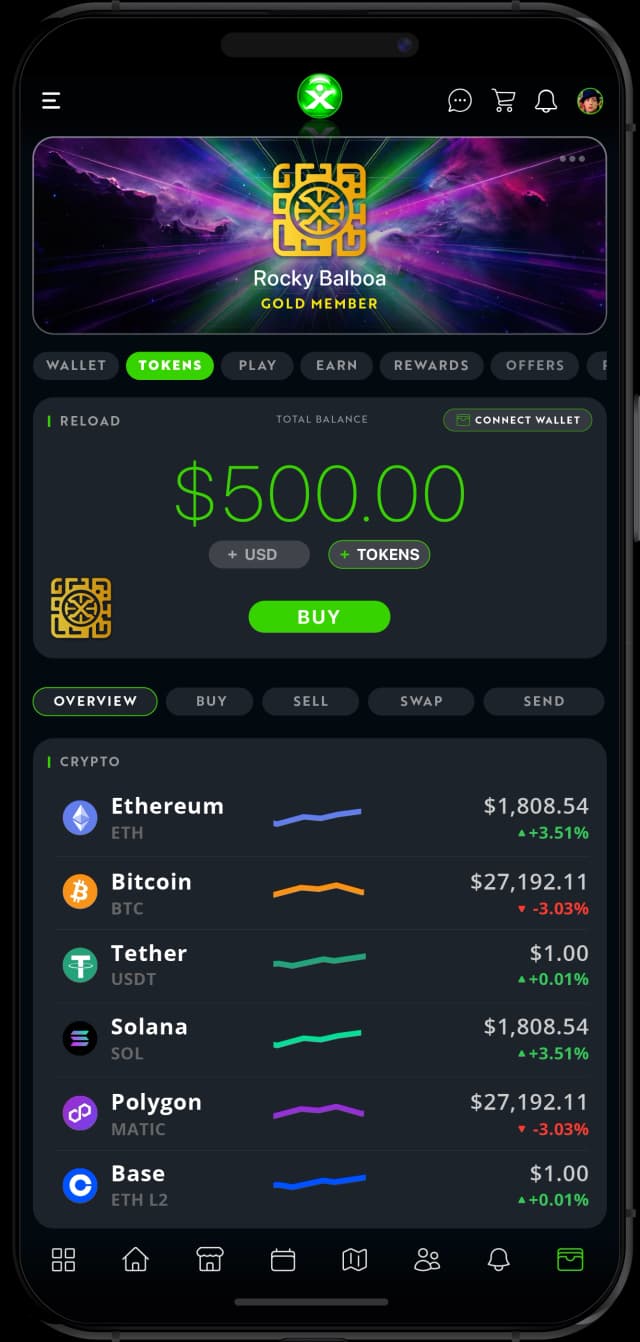Switch to the Offers tab
The height and width of the screenshot is (1342, 640).
pyautogui.click(x=535, y=365)
